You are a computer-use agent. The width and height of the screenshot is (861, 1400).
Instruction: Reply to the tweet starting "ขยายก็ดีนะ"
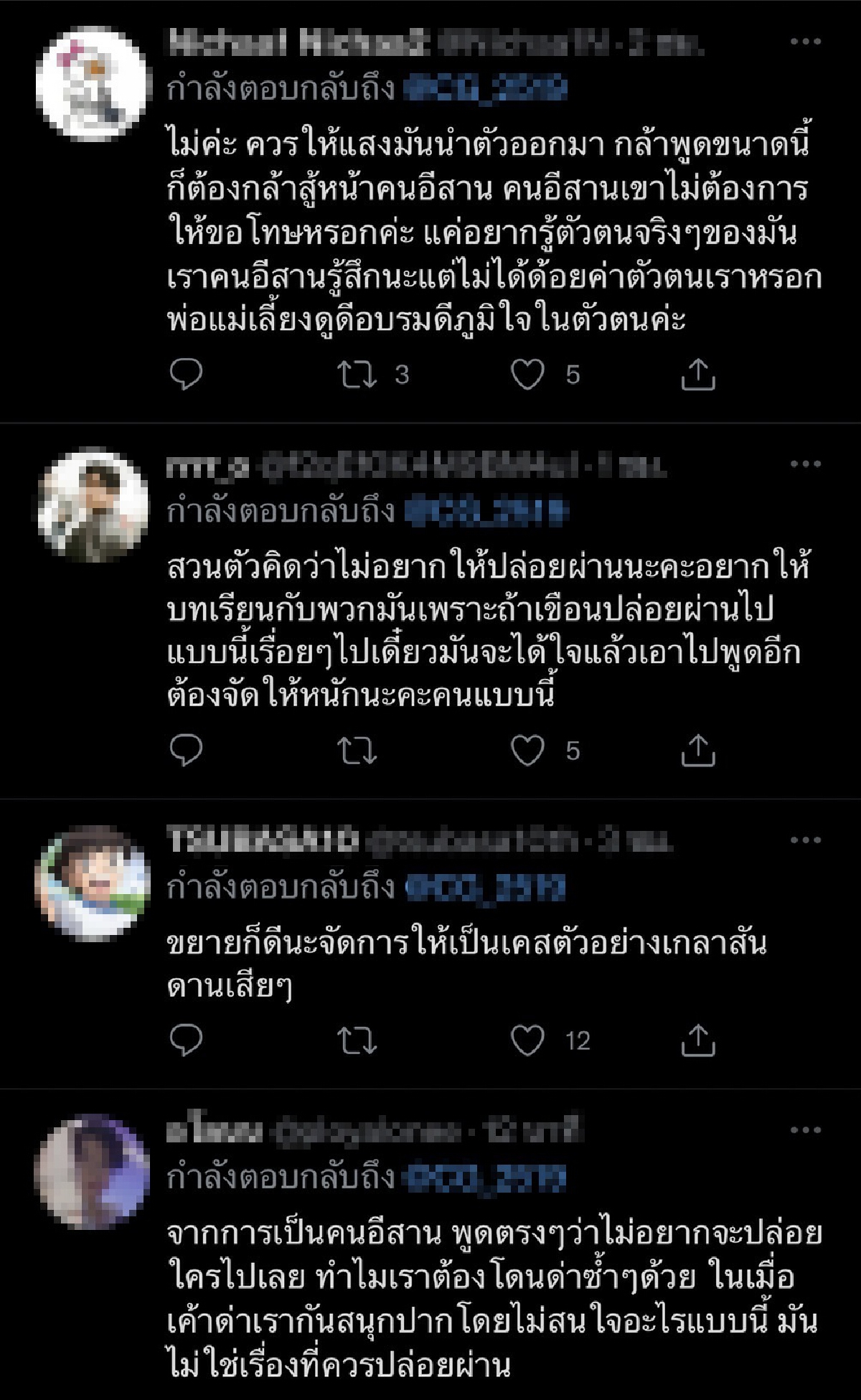tap(187, 1041)
